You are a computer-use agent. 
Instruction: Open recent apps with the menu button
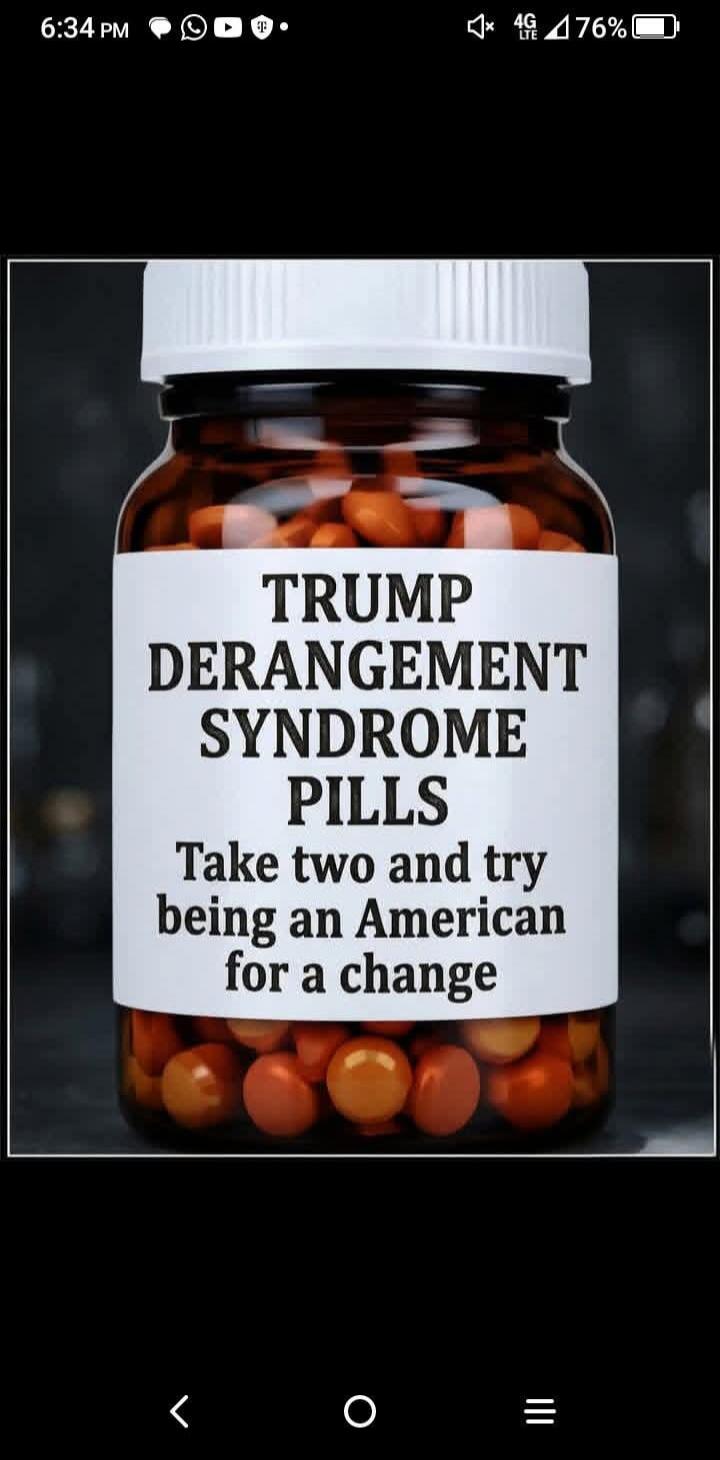(x=540, y=1411)
